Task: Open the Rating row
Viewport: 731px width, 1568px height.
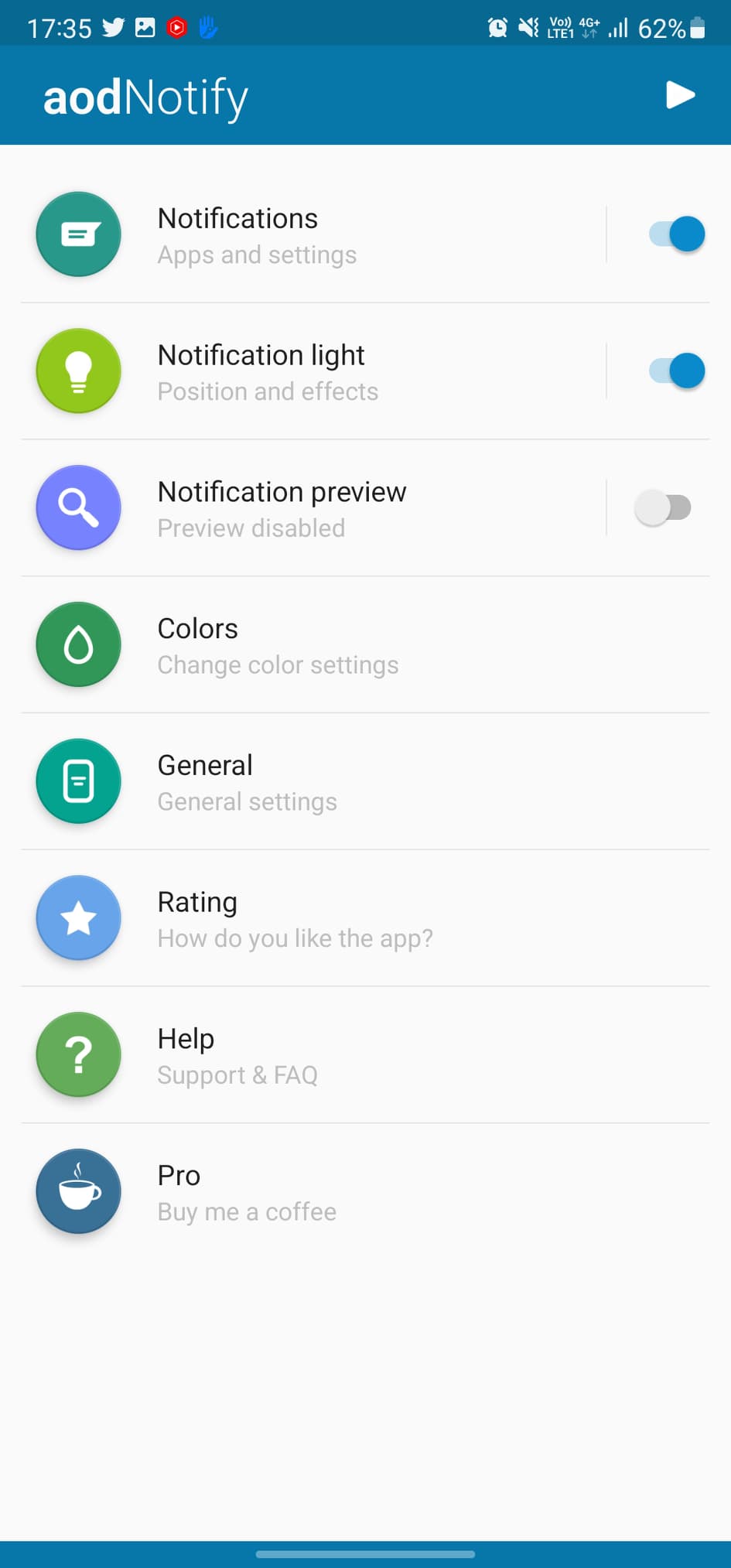Action: pyautogui.click(x=309, y=919)
